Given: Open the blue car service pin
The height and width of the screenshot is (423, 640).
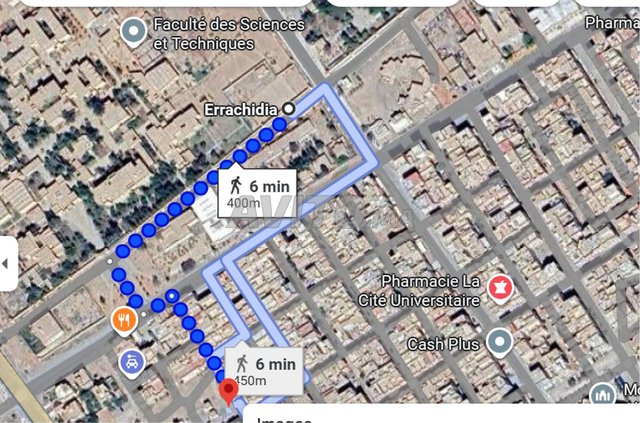Looking at the screenshot, I should tap(131, 362).
